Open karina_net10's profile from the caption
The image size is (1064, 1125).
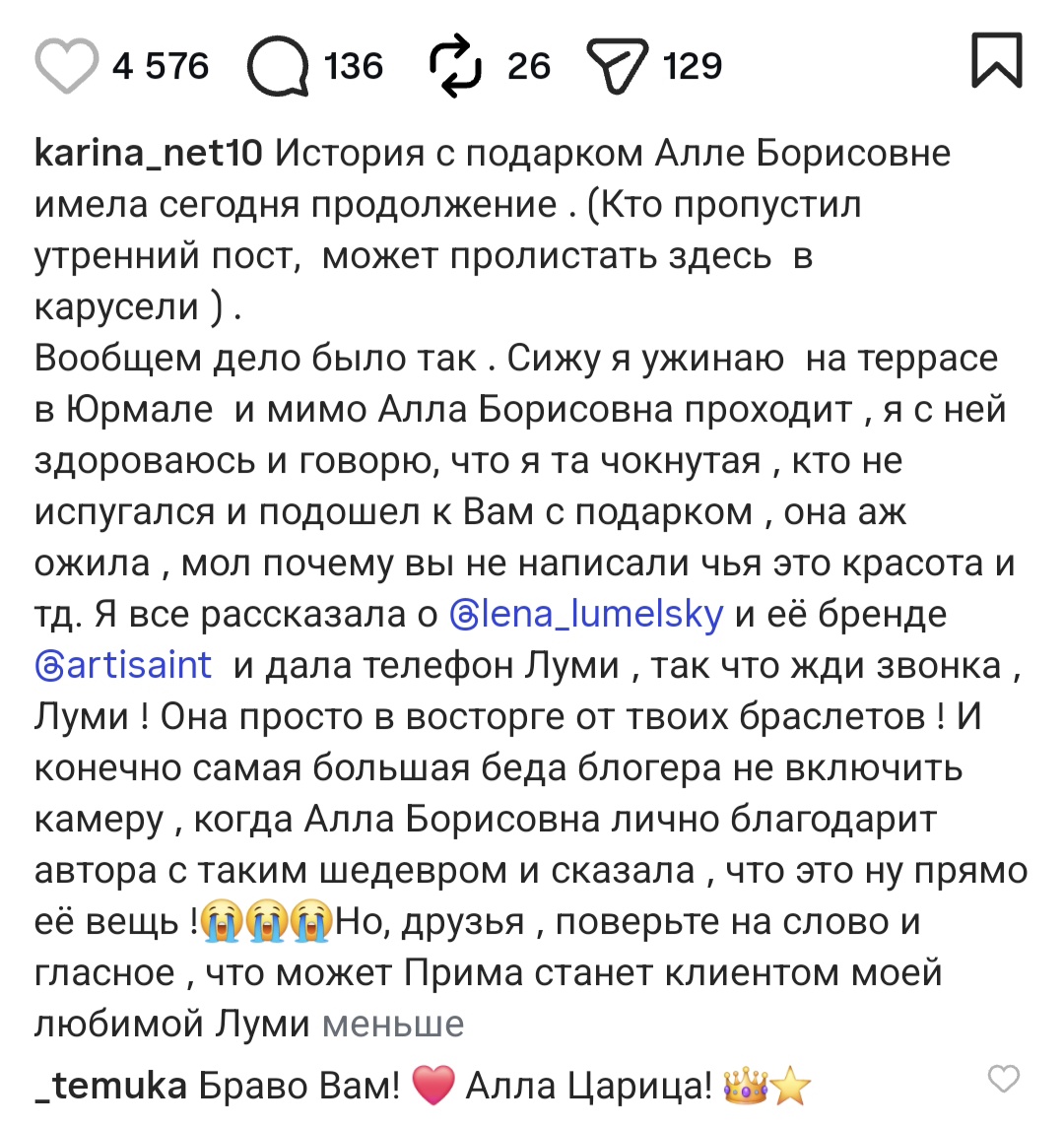pos(149,153)
